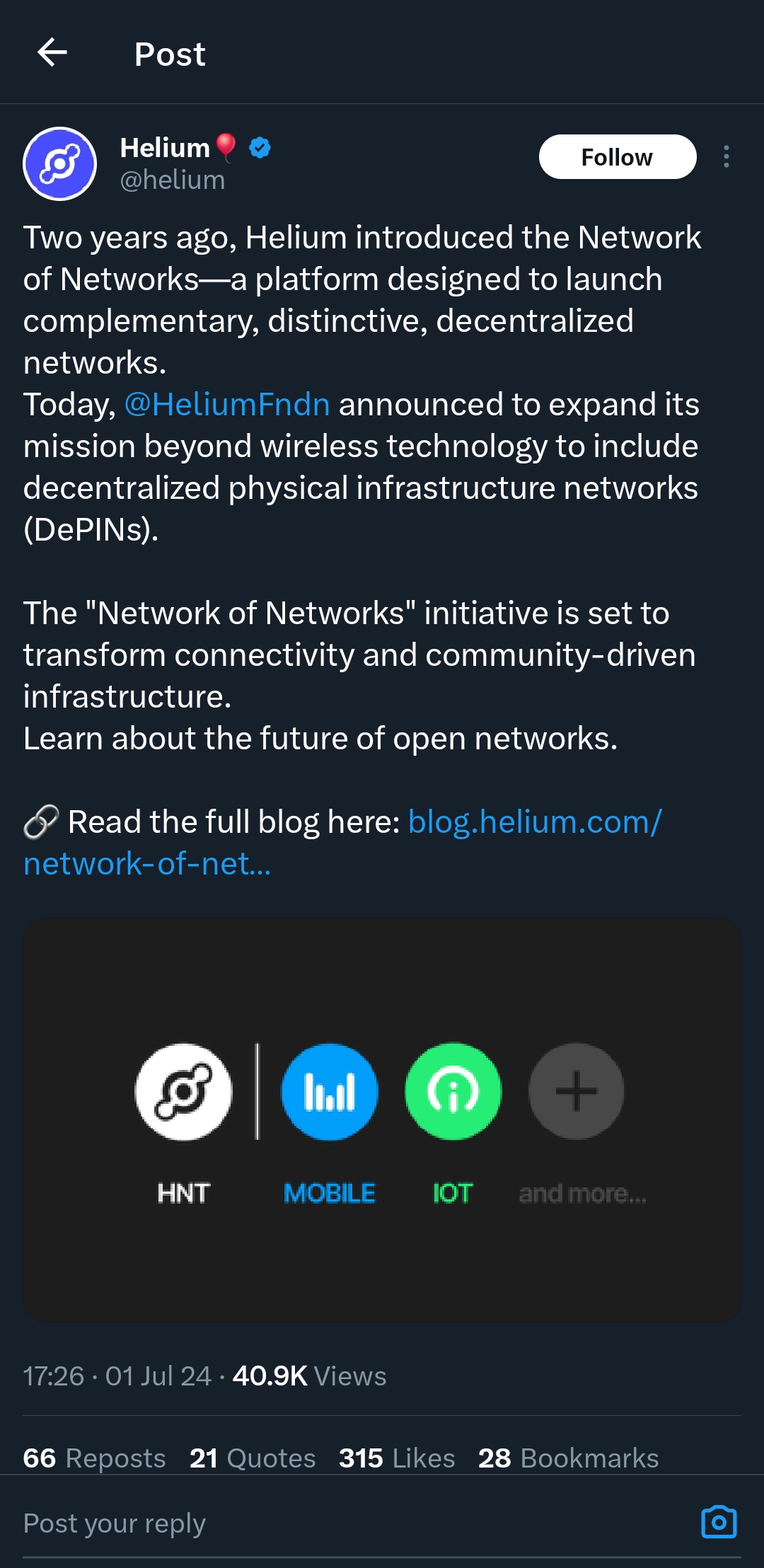View the attached HNT networks image
The width and height of the screenshot is (764, 1568).
(x=382, y=1119)
